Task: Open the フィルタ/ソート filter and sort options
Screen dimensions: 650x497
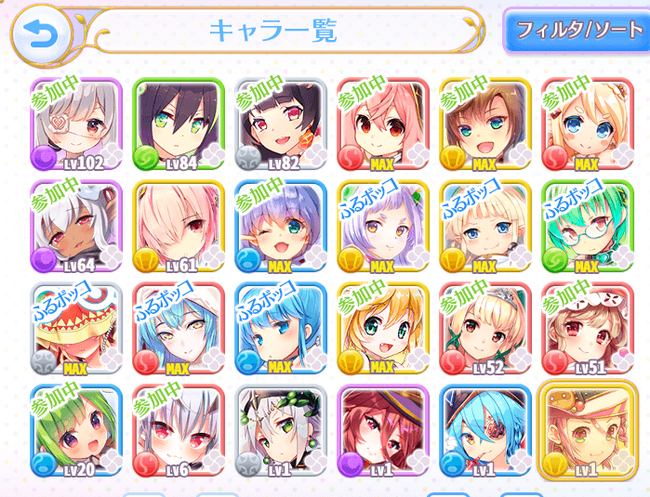Action: pos(575,31)
